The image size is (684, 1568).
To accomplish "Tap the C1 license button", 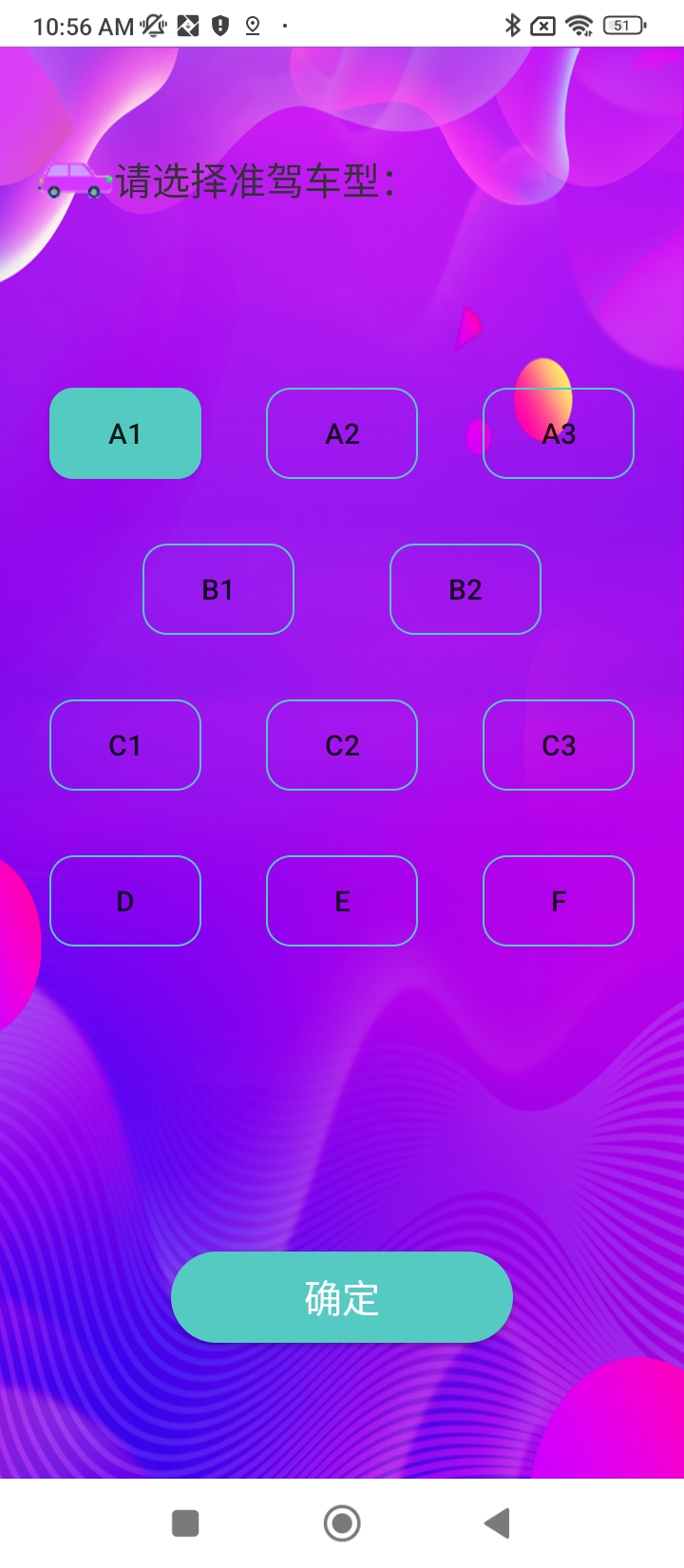I will point(125,745).
